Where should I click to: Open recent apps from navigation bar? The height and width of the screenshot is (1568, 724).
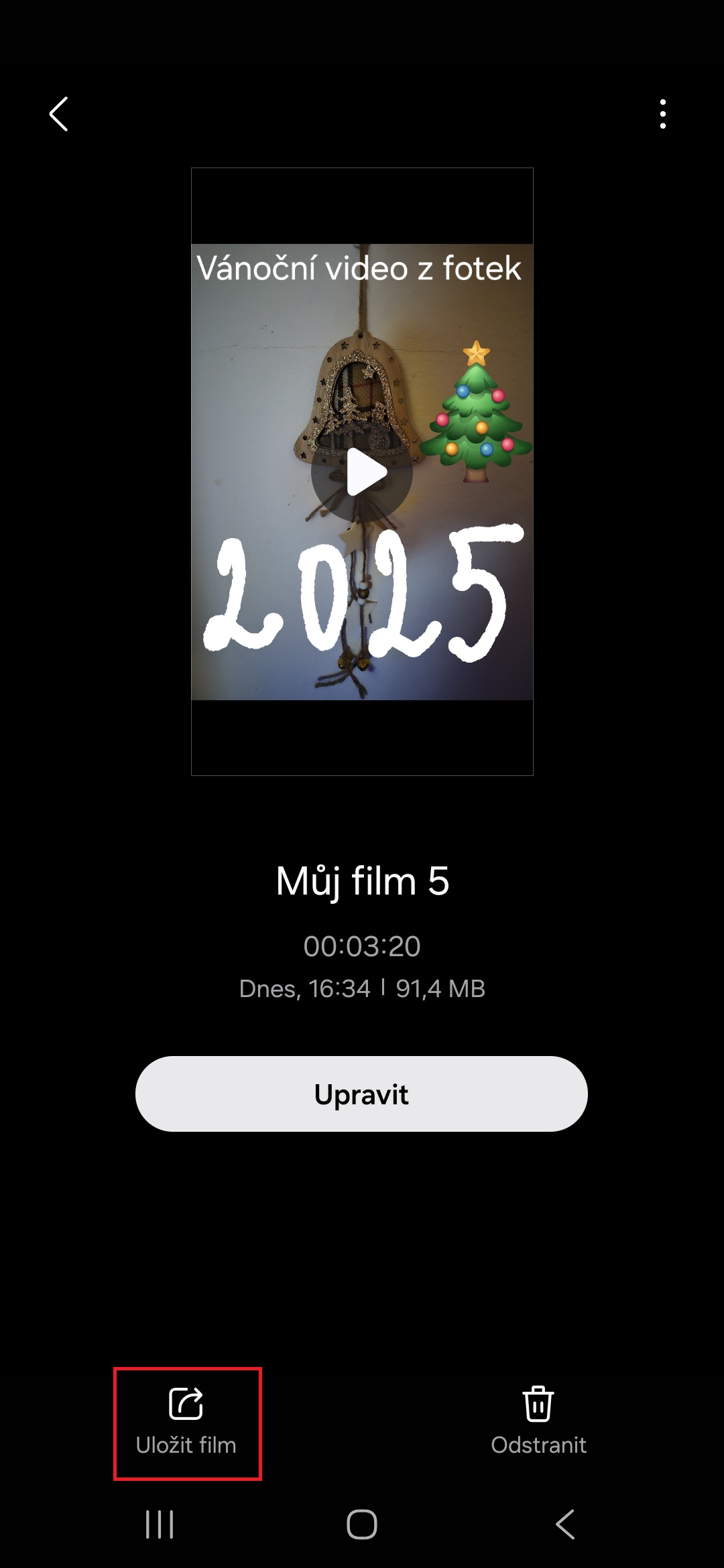click(160, 1524)
